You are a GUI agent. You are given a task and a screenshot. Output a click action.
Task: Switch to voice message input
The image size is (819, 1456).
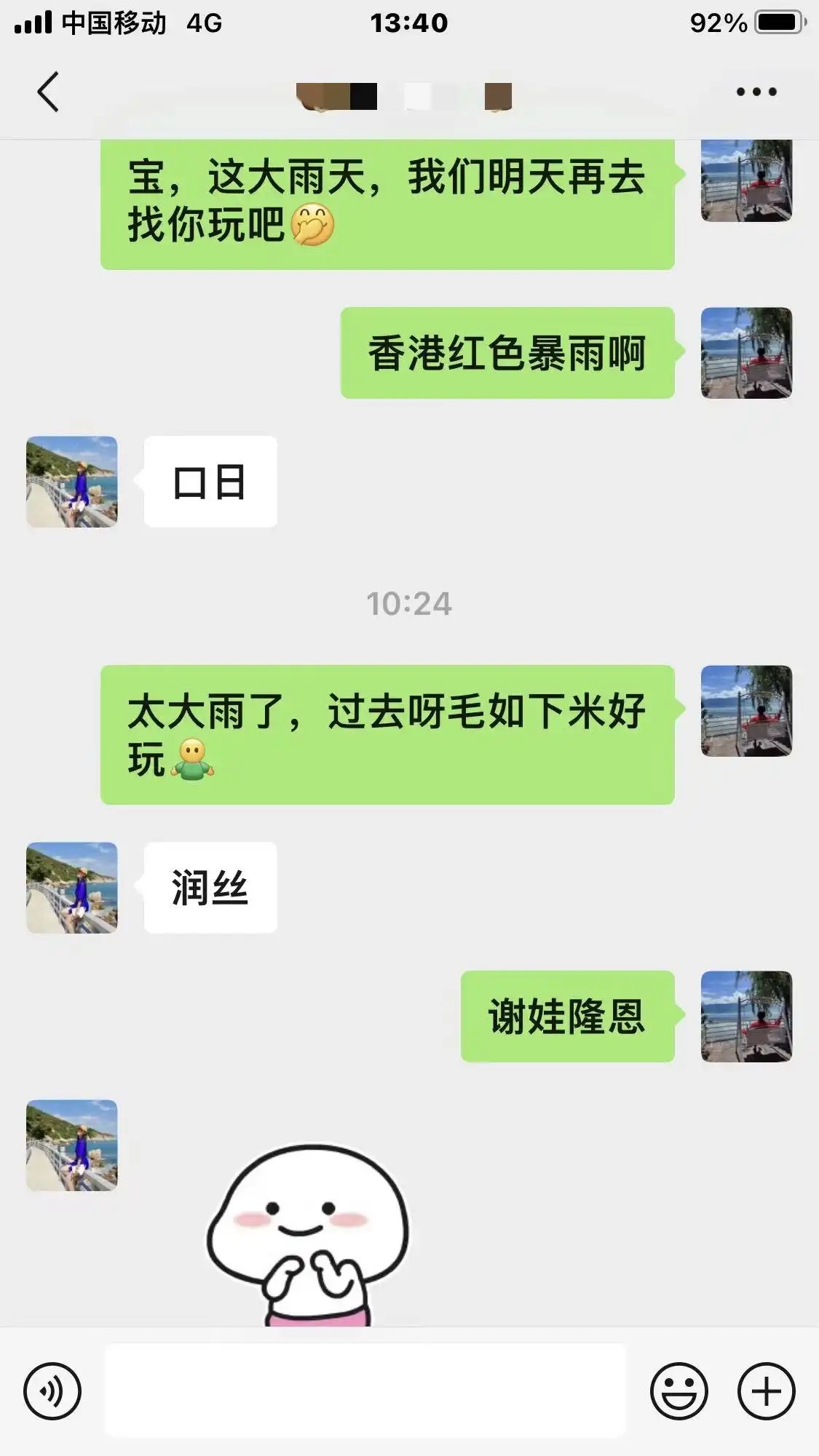[x=52, y=1391]
